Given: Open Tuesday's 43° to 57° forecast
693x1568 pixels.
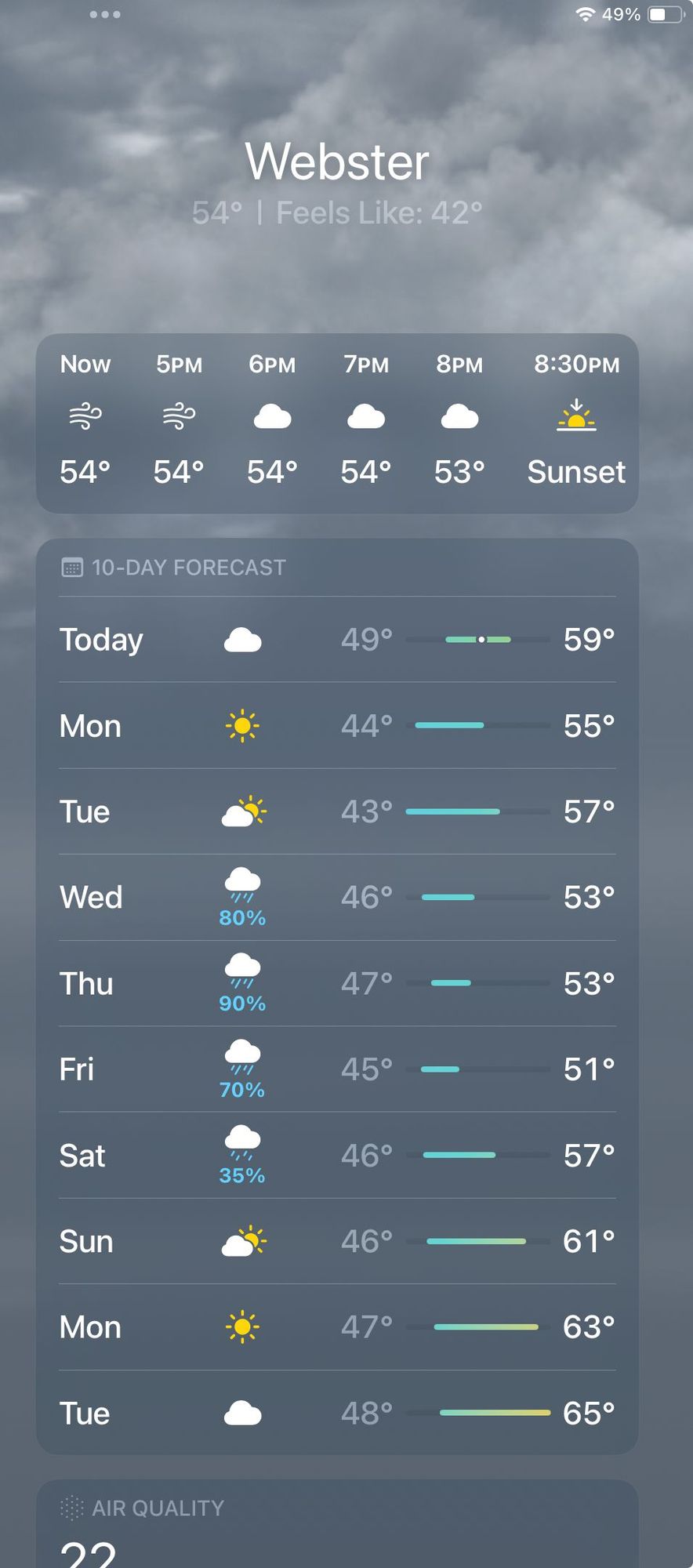Looking at the screenshot, I should tap(337, 812).
